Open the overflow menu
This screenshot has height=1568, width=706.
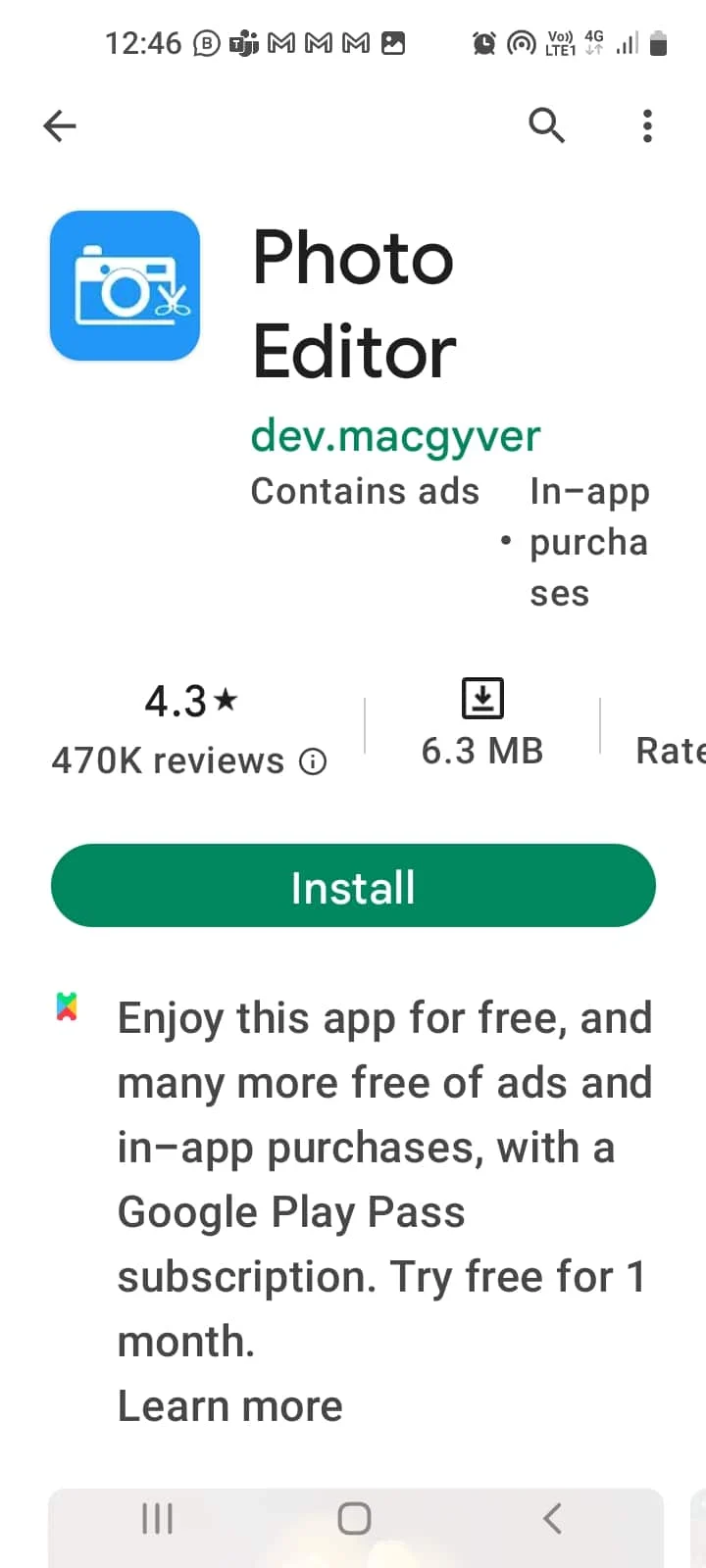[647, 125]
